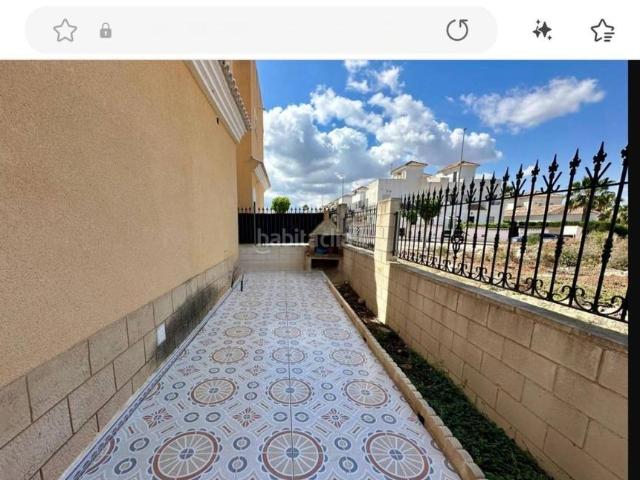View site security lock info

(105, 31)
